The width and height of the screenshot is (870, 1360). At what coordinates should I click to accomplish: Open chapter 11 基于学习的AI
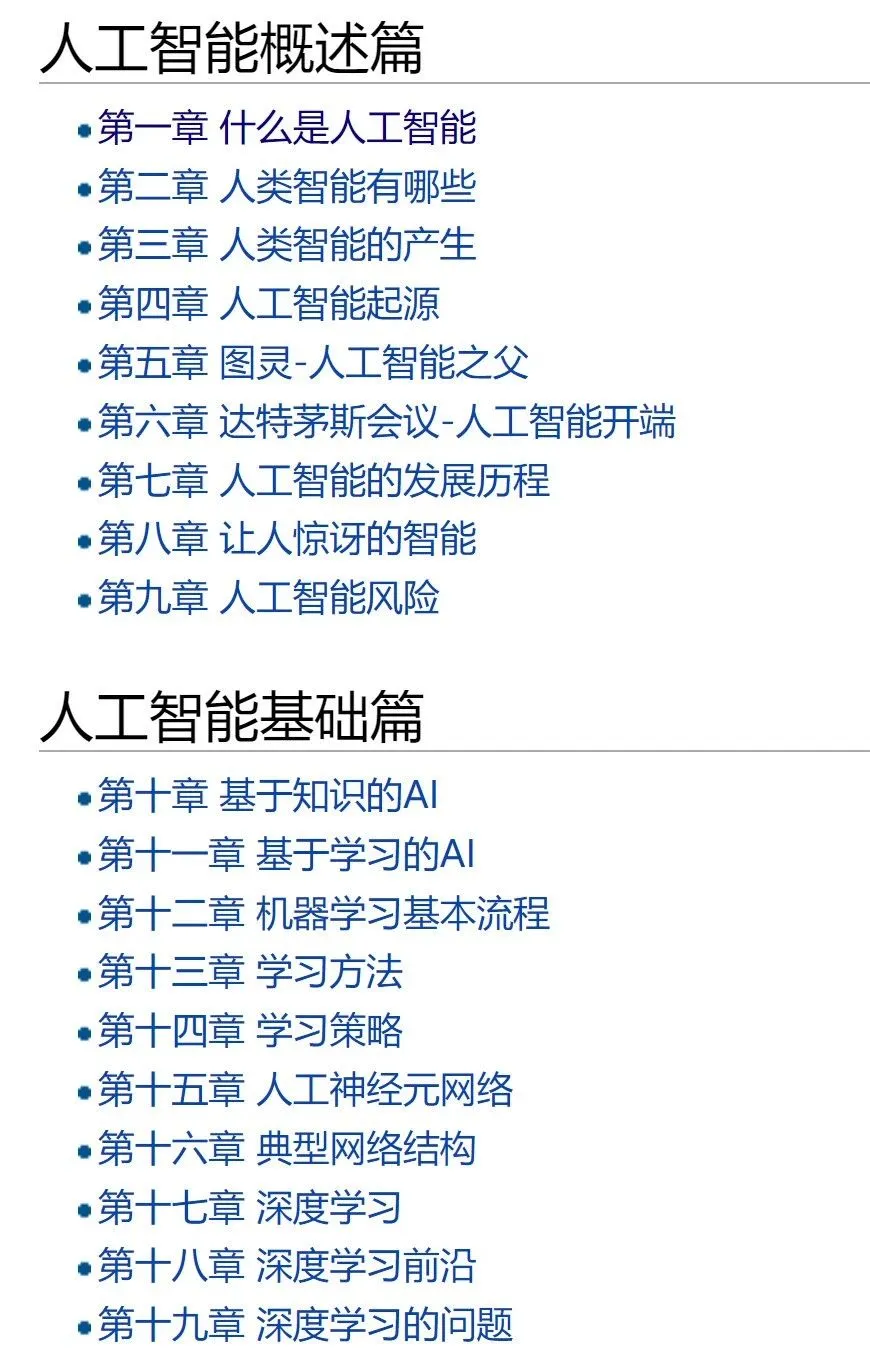click(x=285, y=855)
